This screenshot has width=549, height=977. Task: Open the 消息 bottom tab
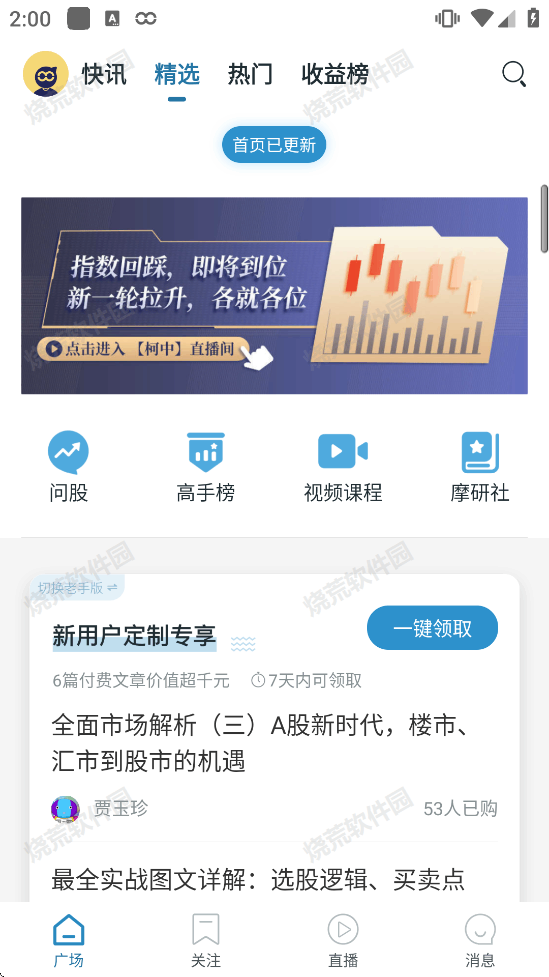480,940
